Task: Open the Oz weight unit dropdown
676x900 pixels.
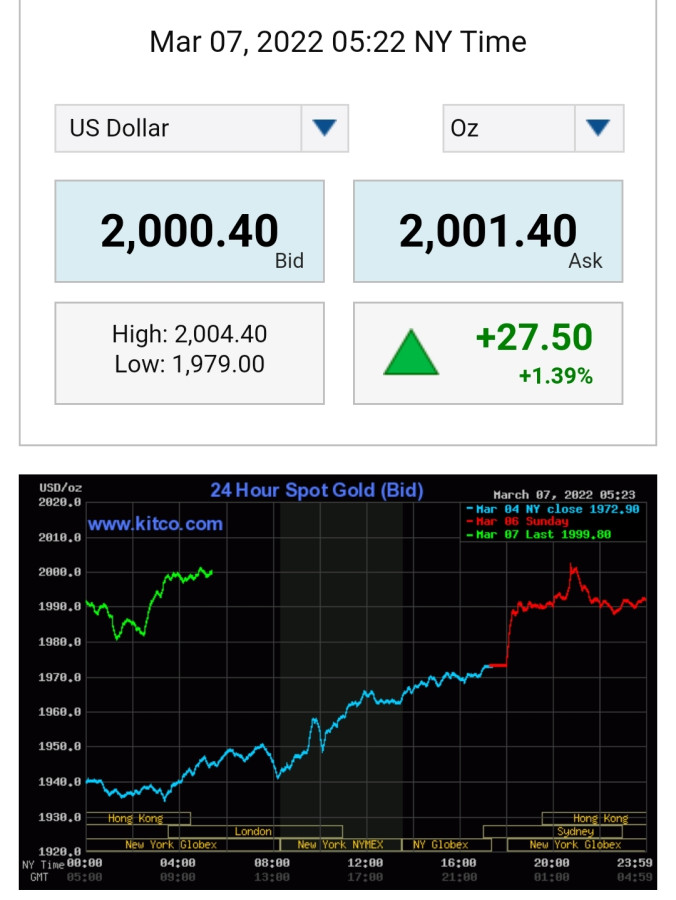Action: [533, 128]
